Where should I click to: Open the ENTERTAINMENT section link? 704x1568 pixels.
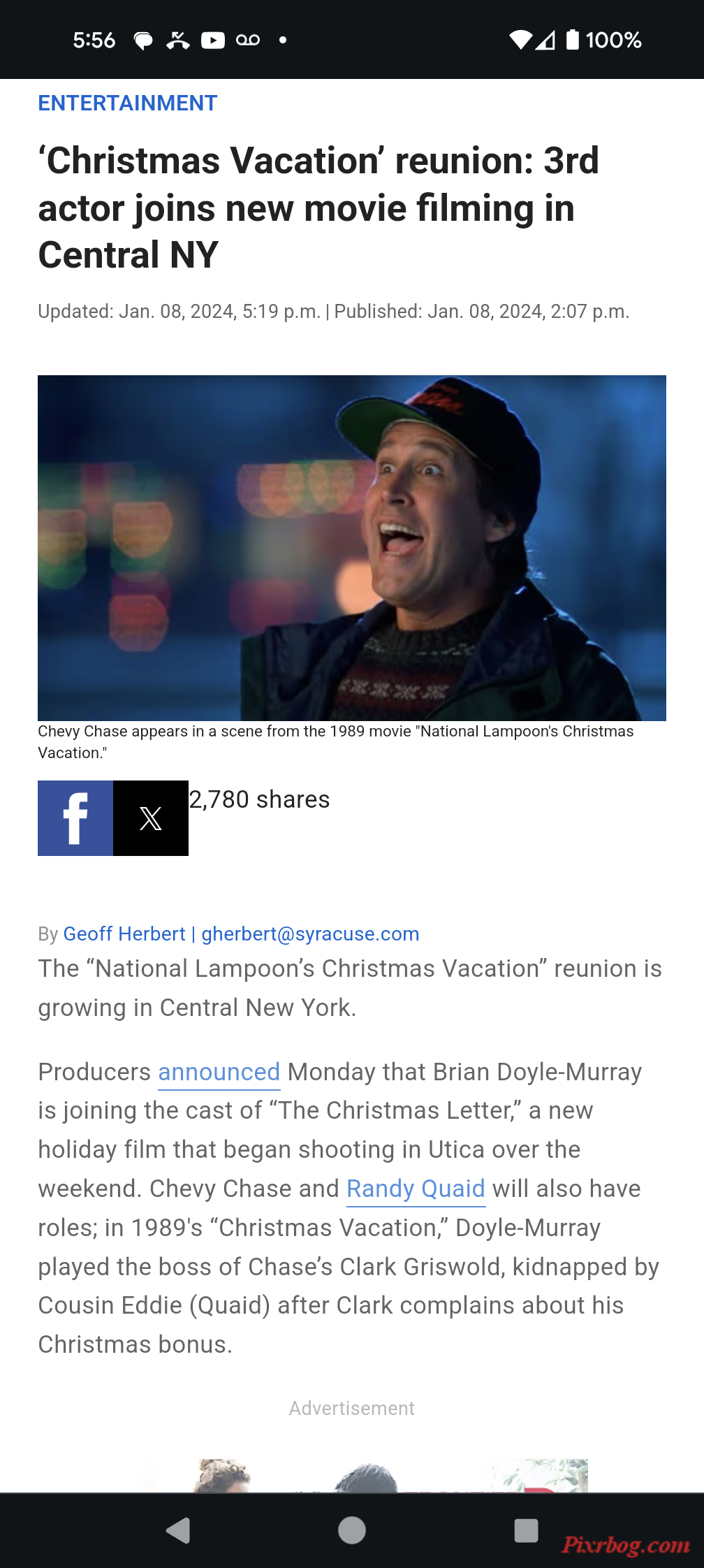(128, 103)
